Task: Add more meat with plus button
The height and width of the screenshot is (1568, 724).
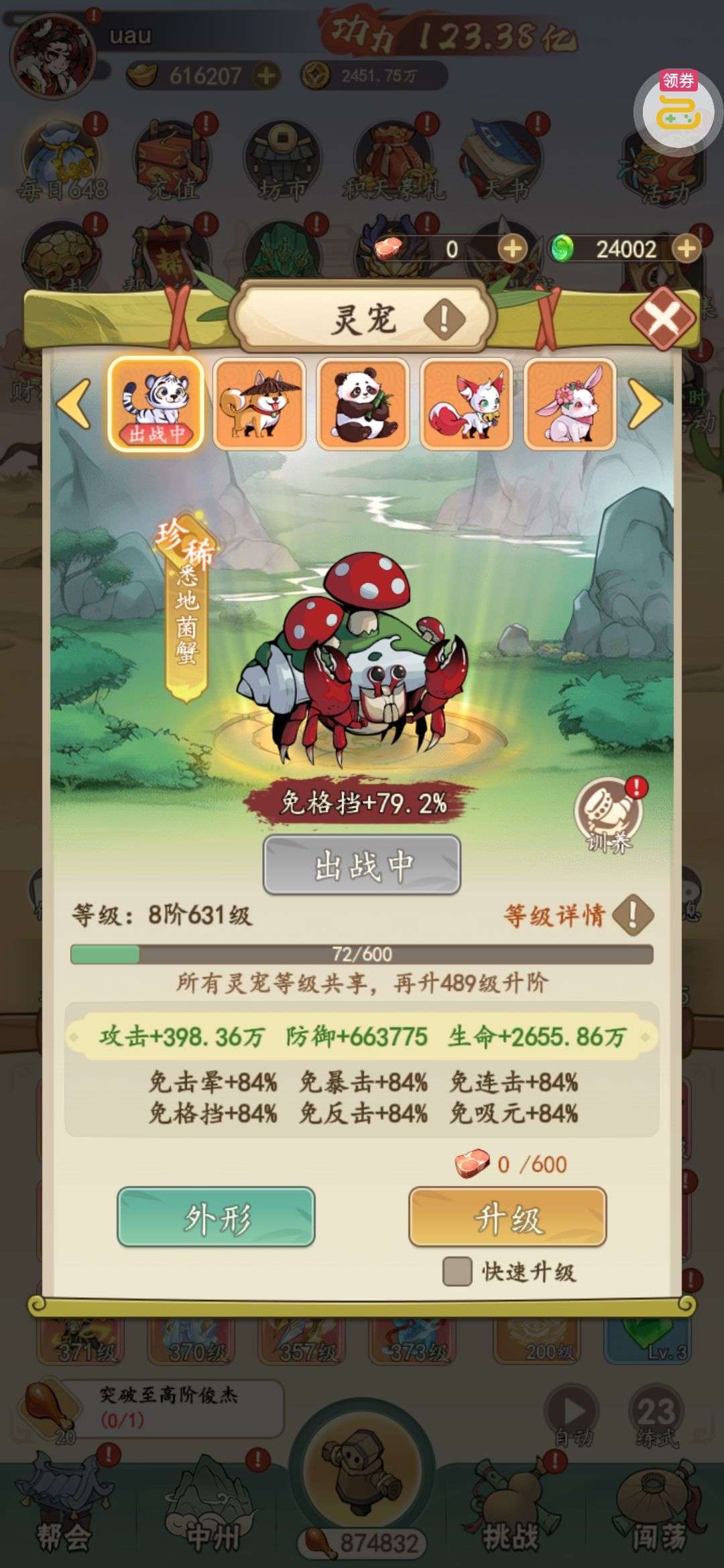Action: click(512, 249)
